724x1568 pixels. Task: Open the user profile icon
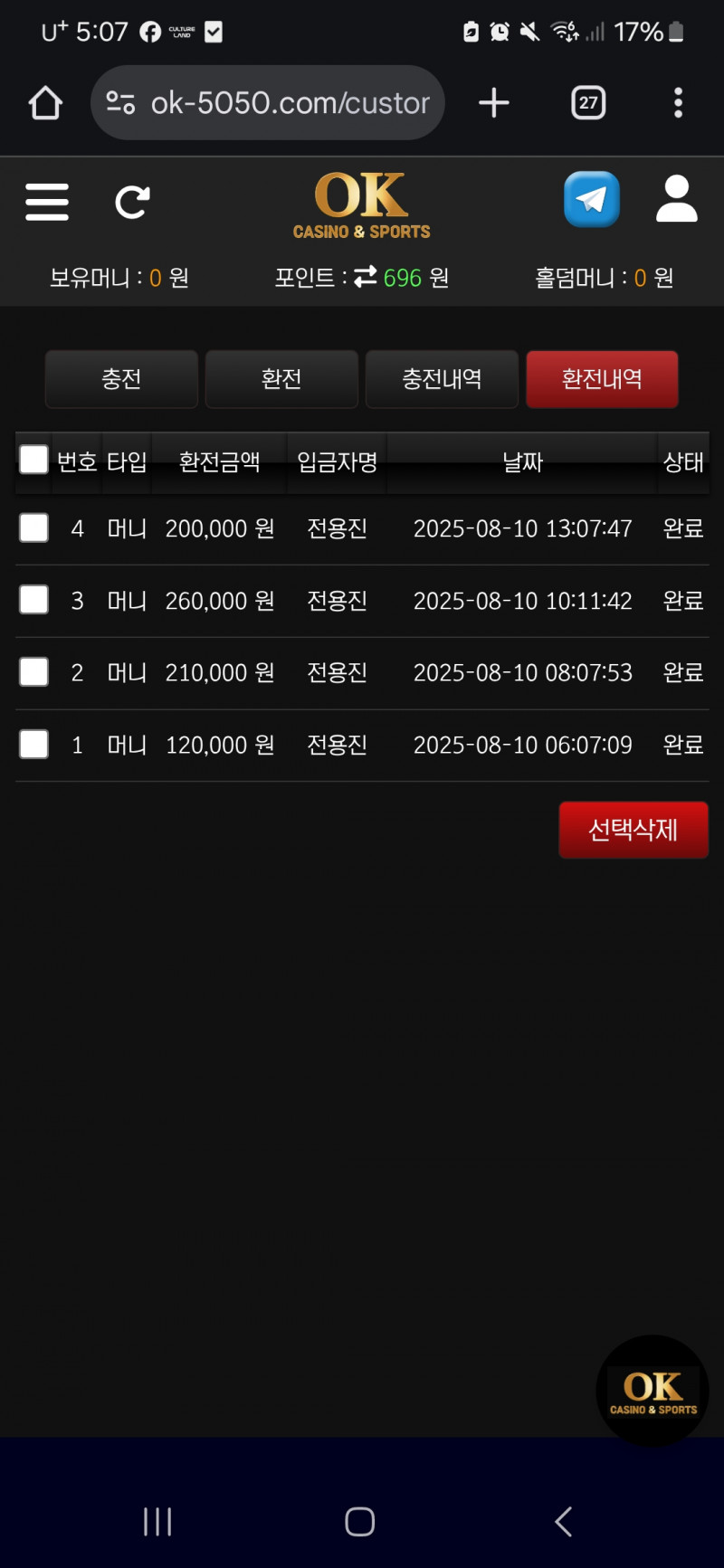click(x=676, y=200)
